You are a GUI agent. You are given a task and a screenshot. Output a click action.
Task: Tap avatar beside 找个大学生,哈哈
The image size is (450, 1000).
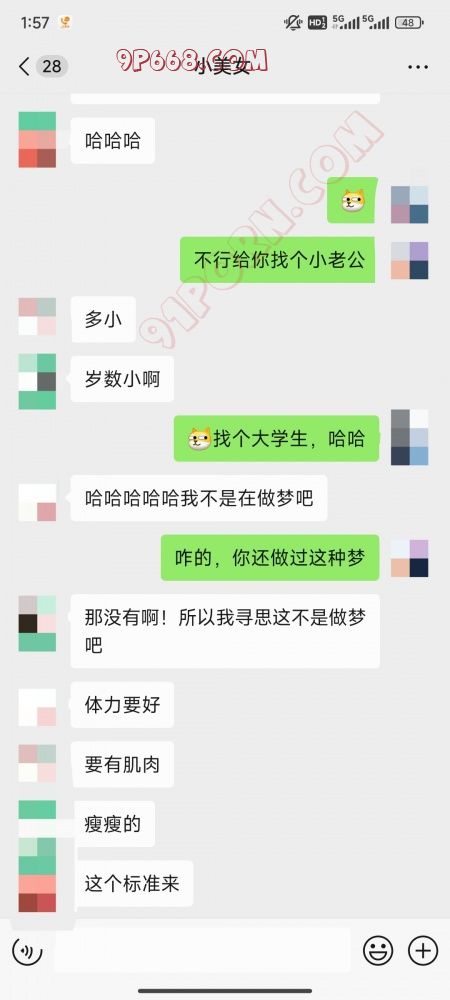tap(410, 438)
